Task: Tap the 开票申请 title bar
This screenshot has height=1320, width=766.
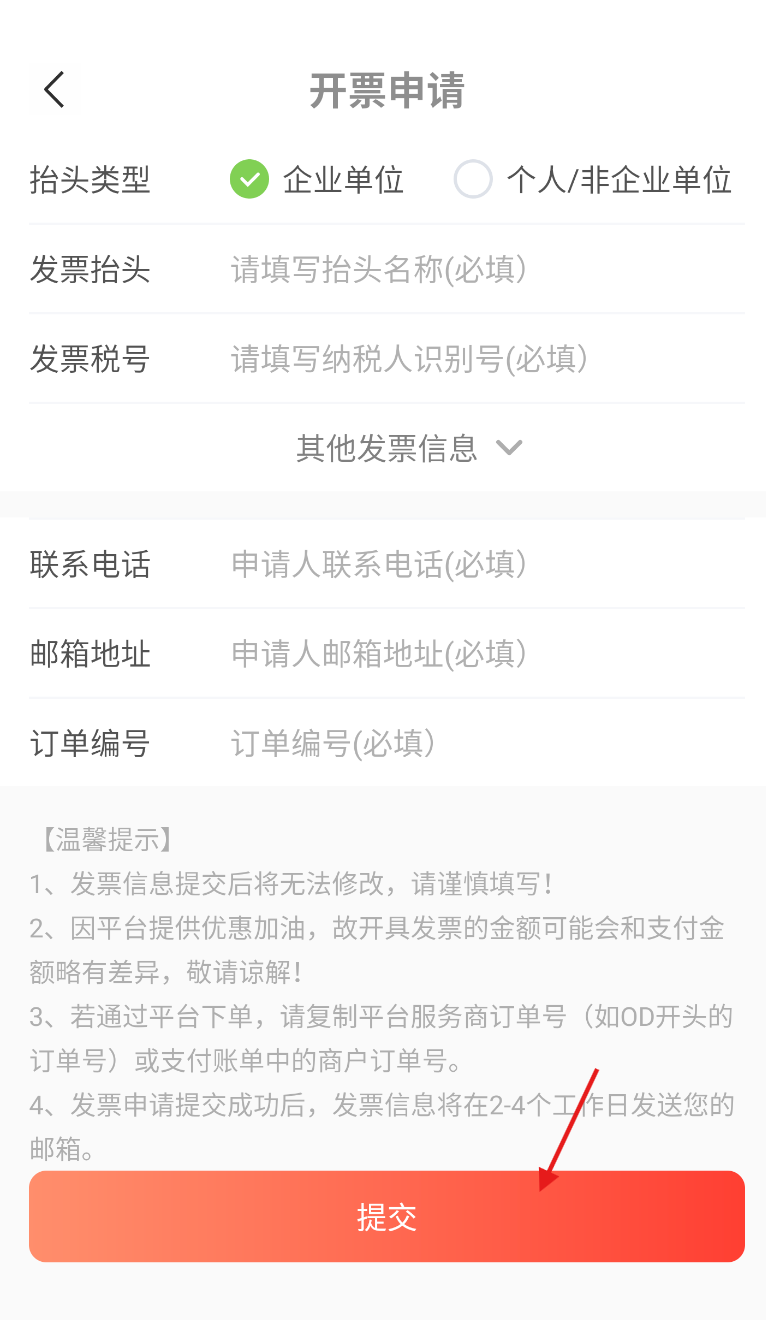Action: [386, 90]
